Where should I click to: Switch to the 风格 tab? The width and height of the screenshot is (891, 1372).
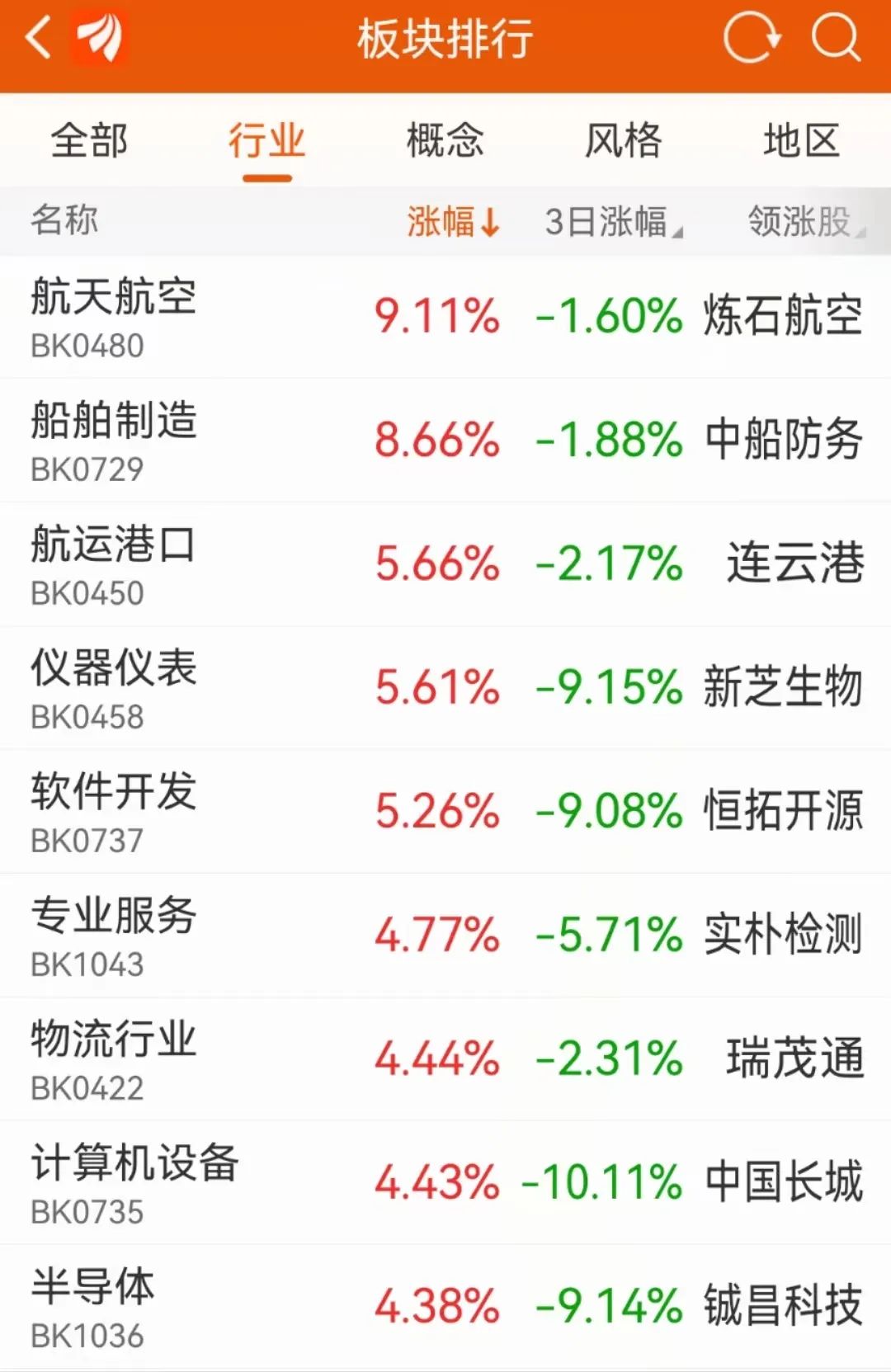(623, 140)
